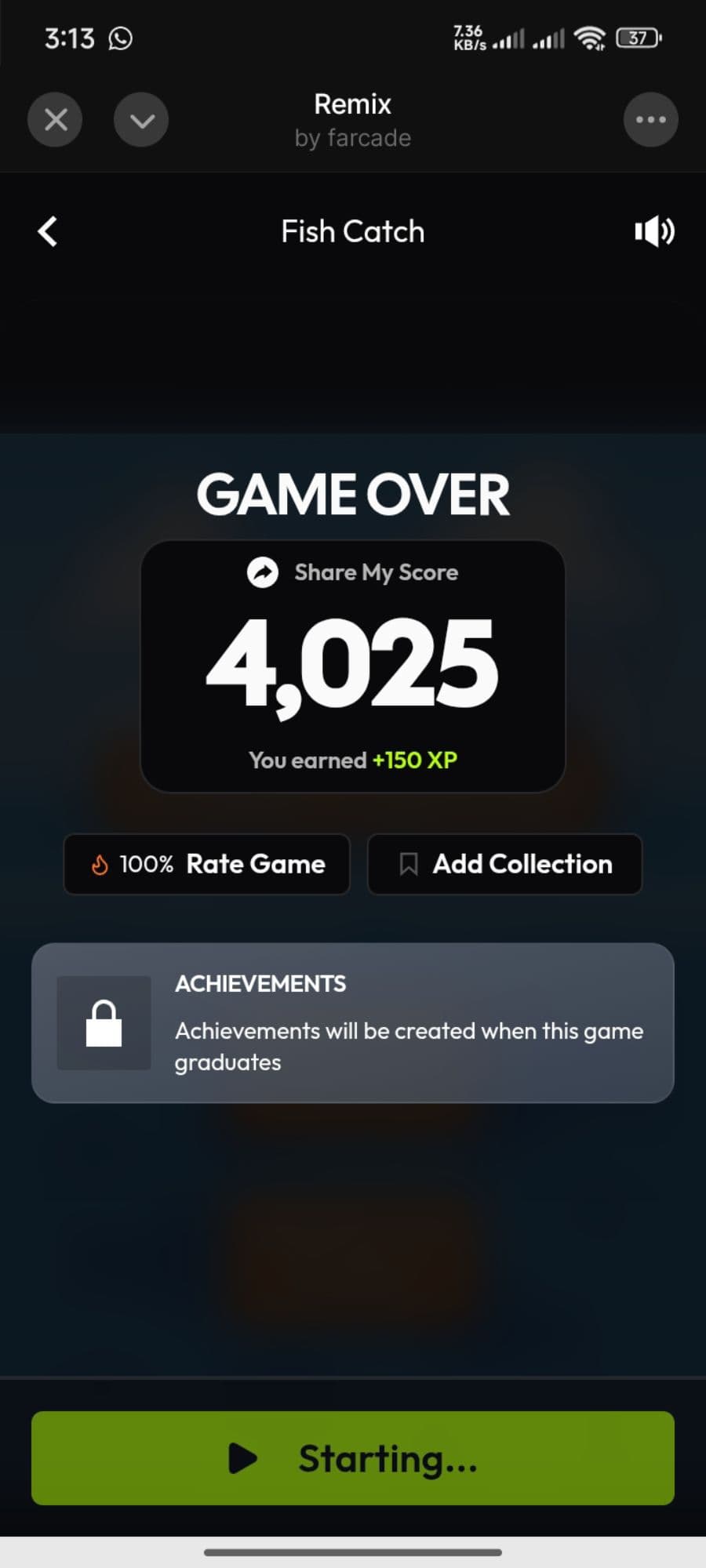Screen dimensions: 706x1568
Task: Add Fish Catch to a collection
Action: tap(505, 864)
